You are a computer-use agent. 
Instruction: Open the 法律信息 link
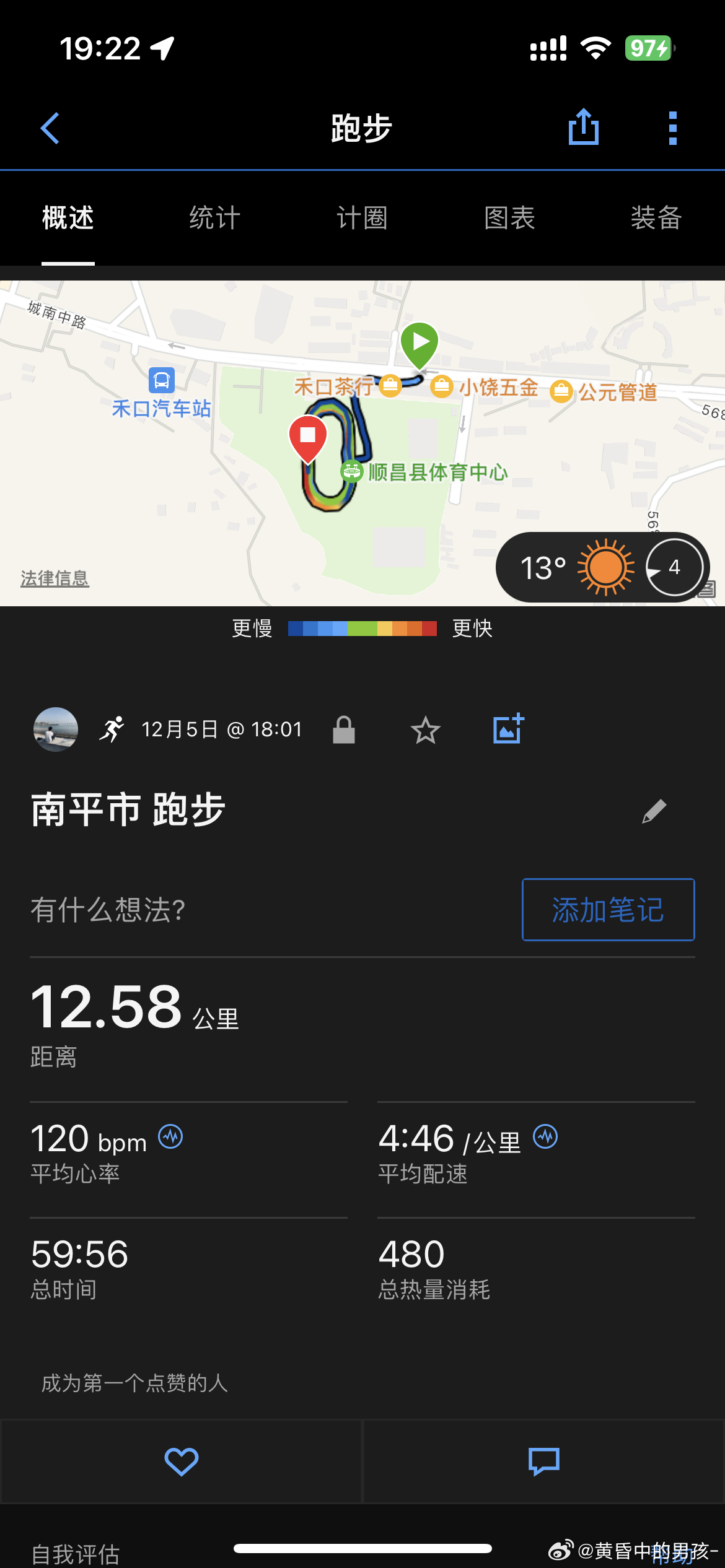[55, 580]
